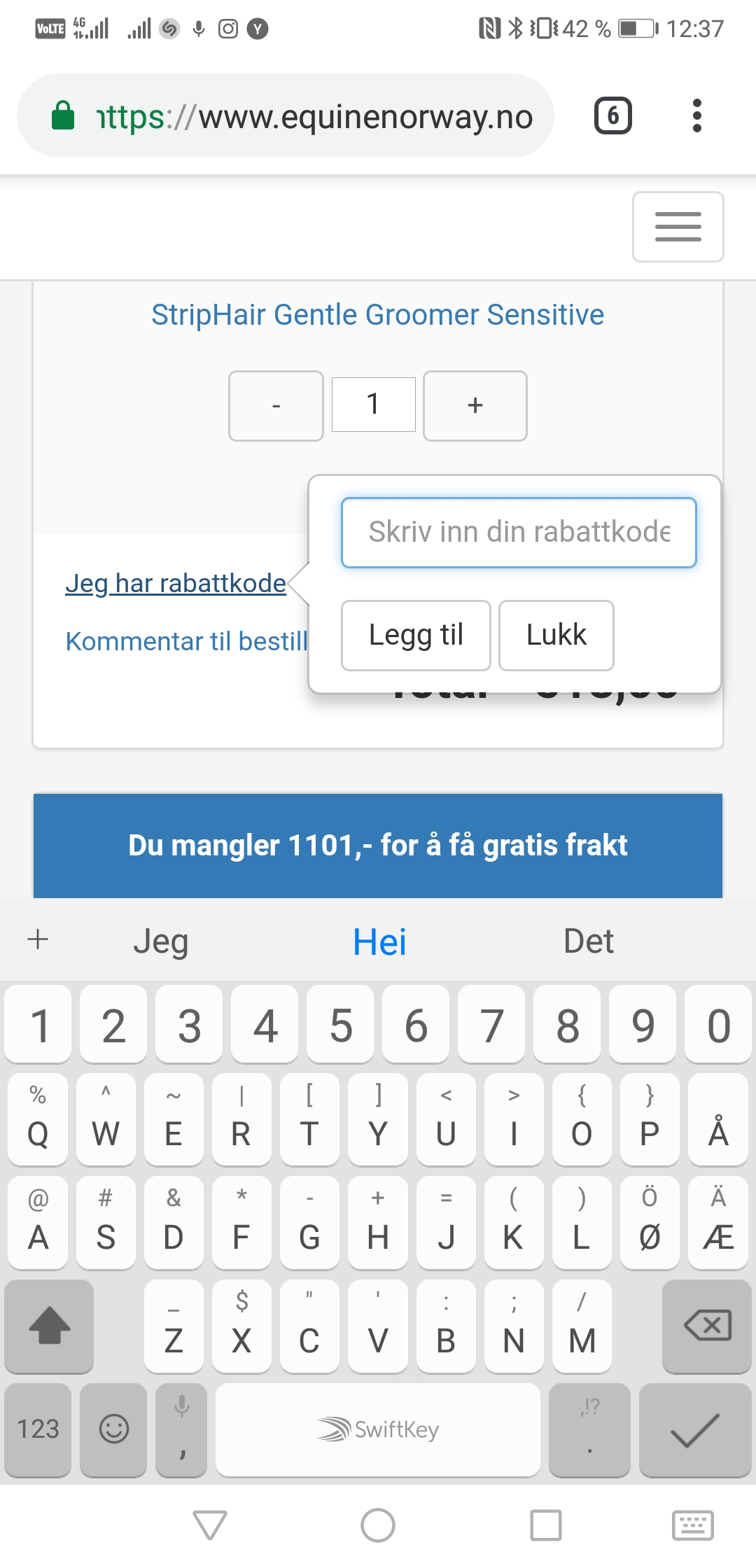The height and width of the screenshot is (1568, 756).
Task: Select the keyboard suggestion 'Hei'
Action: (x=379, y=941)
